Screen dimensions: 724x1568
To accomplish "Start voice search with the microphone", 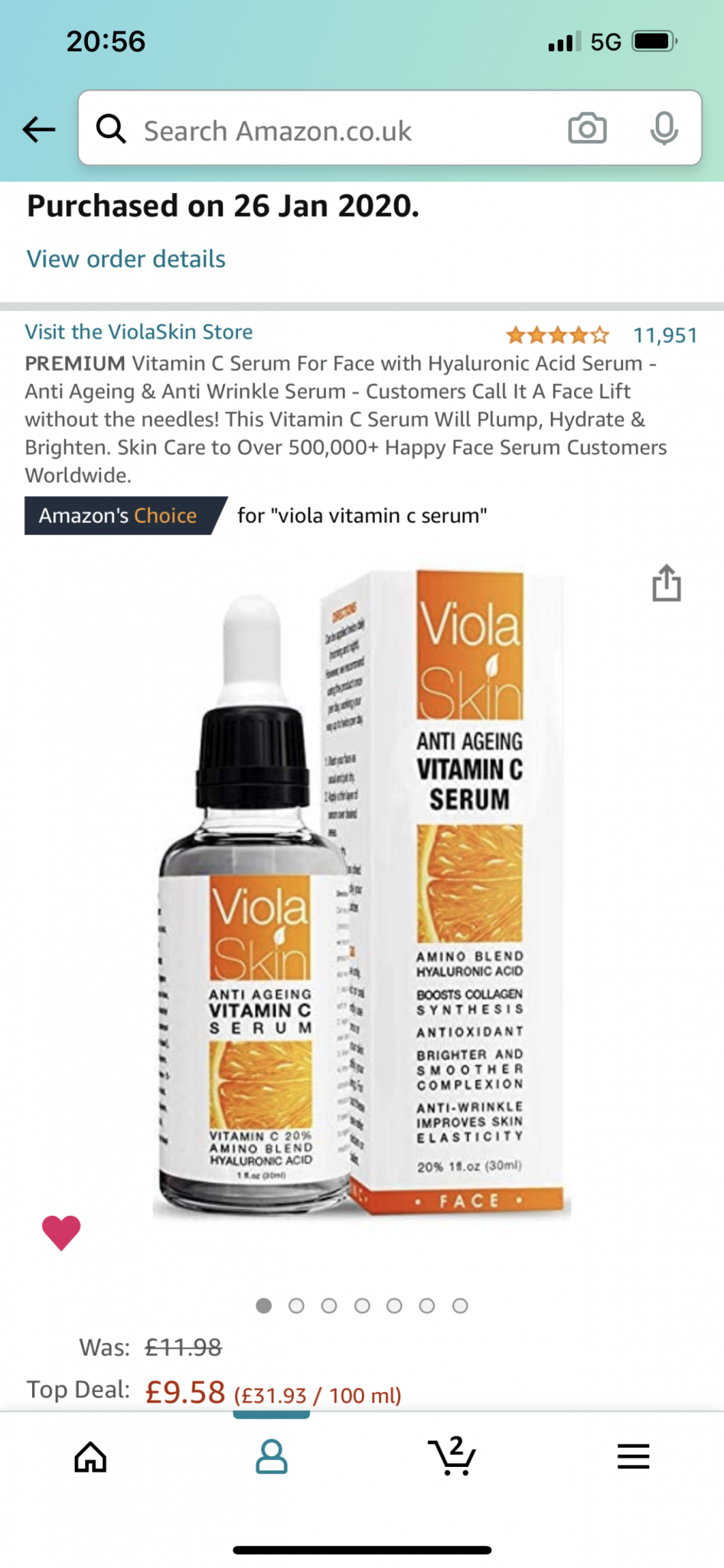I will click(x=664, y=129).
